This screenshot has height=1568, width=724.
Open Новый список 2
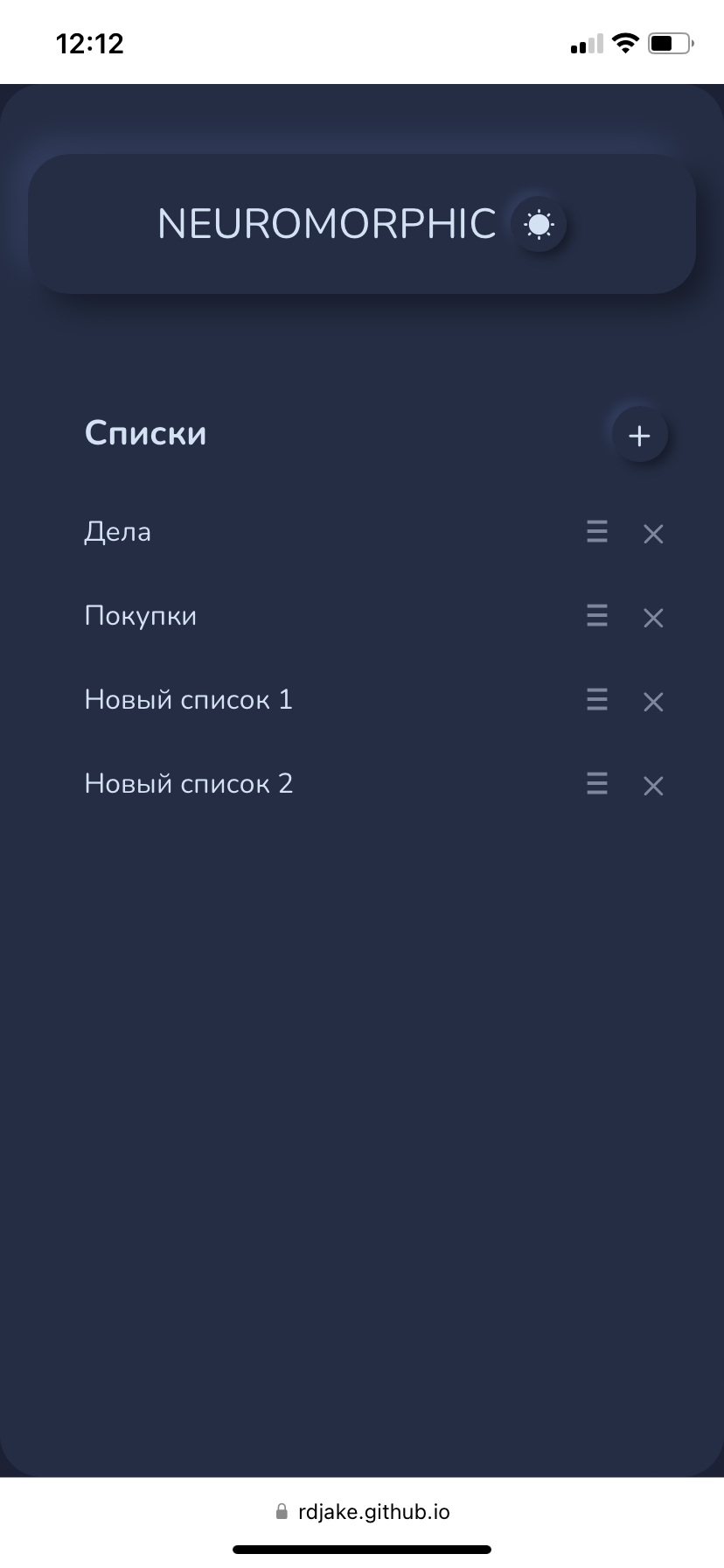pos(189,784)
